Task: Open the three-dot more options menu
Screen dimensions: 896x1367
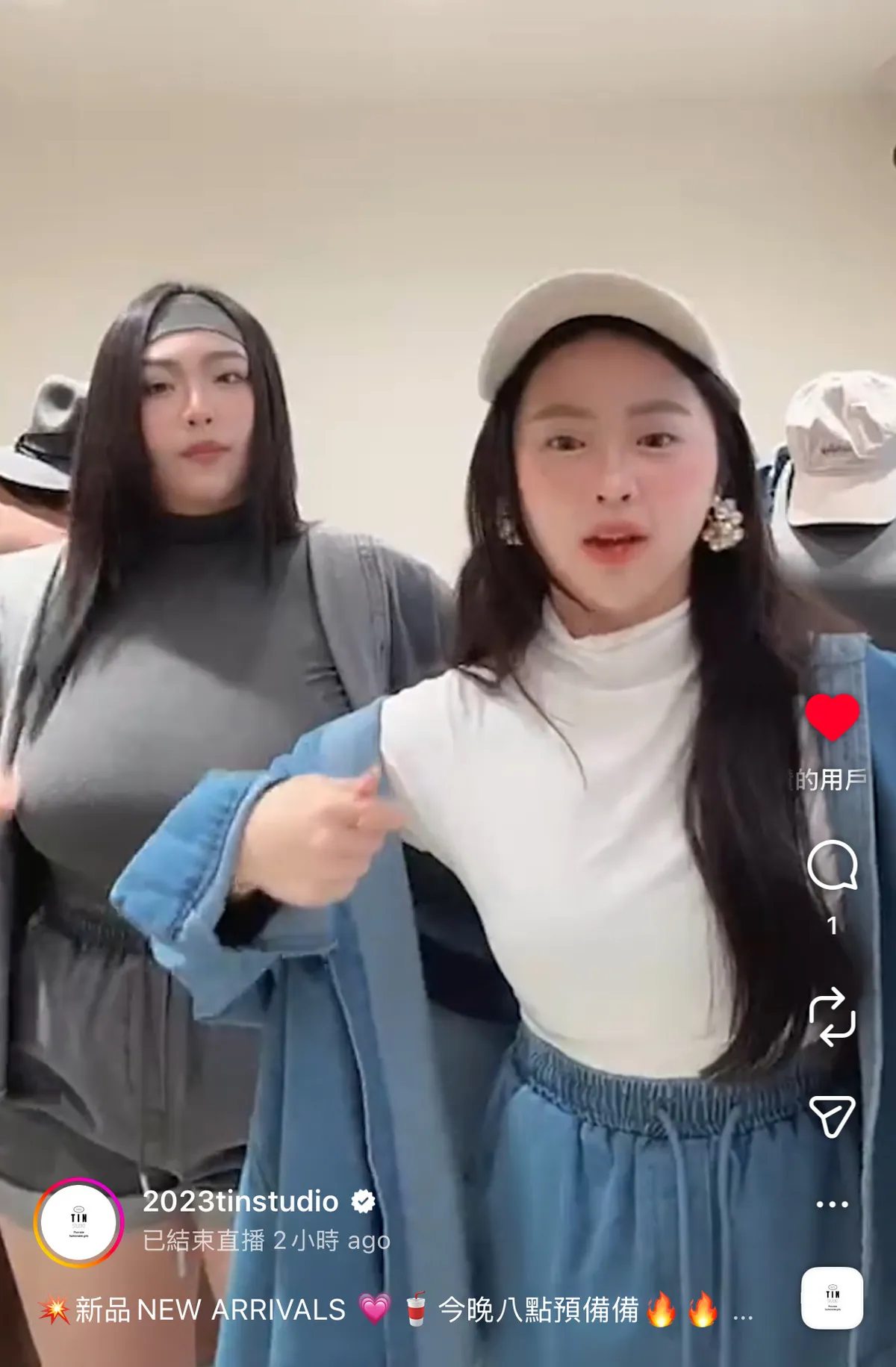Action: (832, 1204)
